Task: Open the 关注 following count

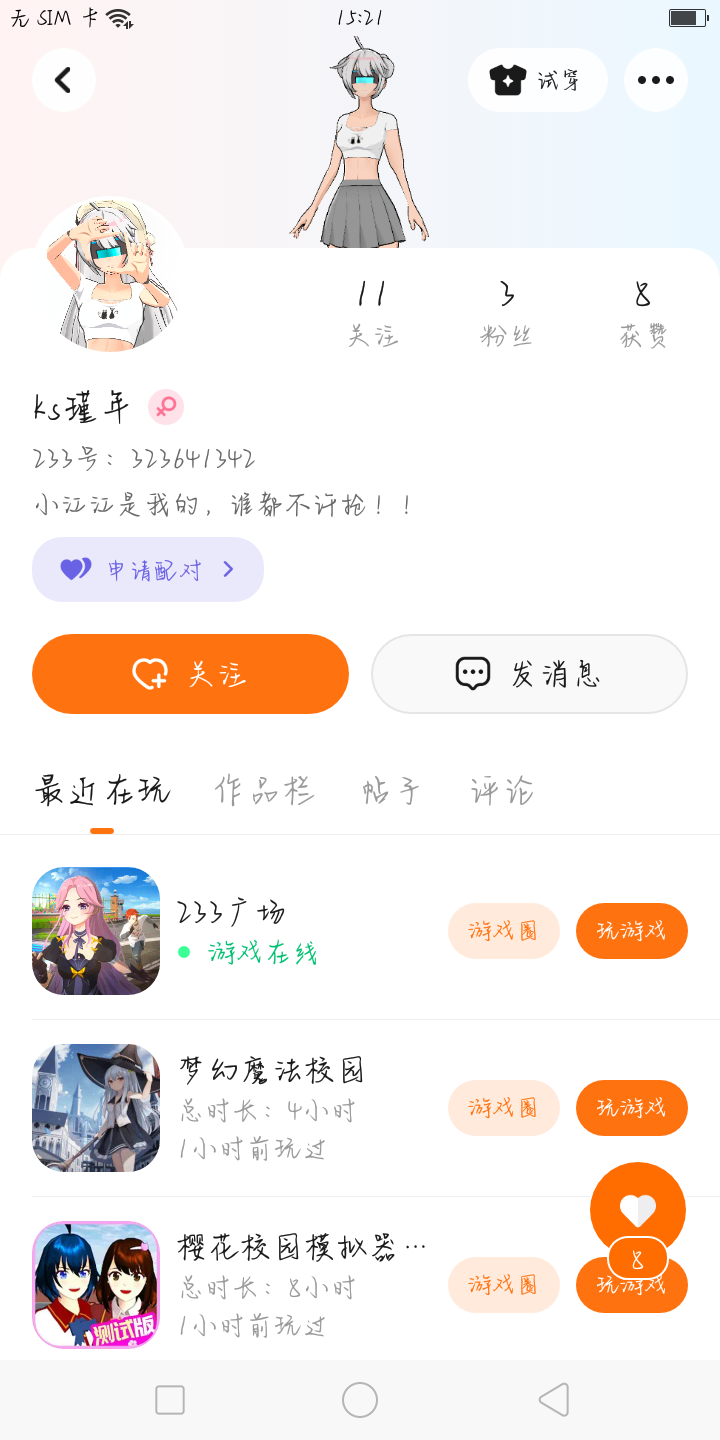Action: [x=373, y=314]
